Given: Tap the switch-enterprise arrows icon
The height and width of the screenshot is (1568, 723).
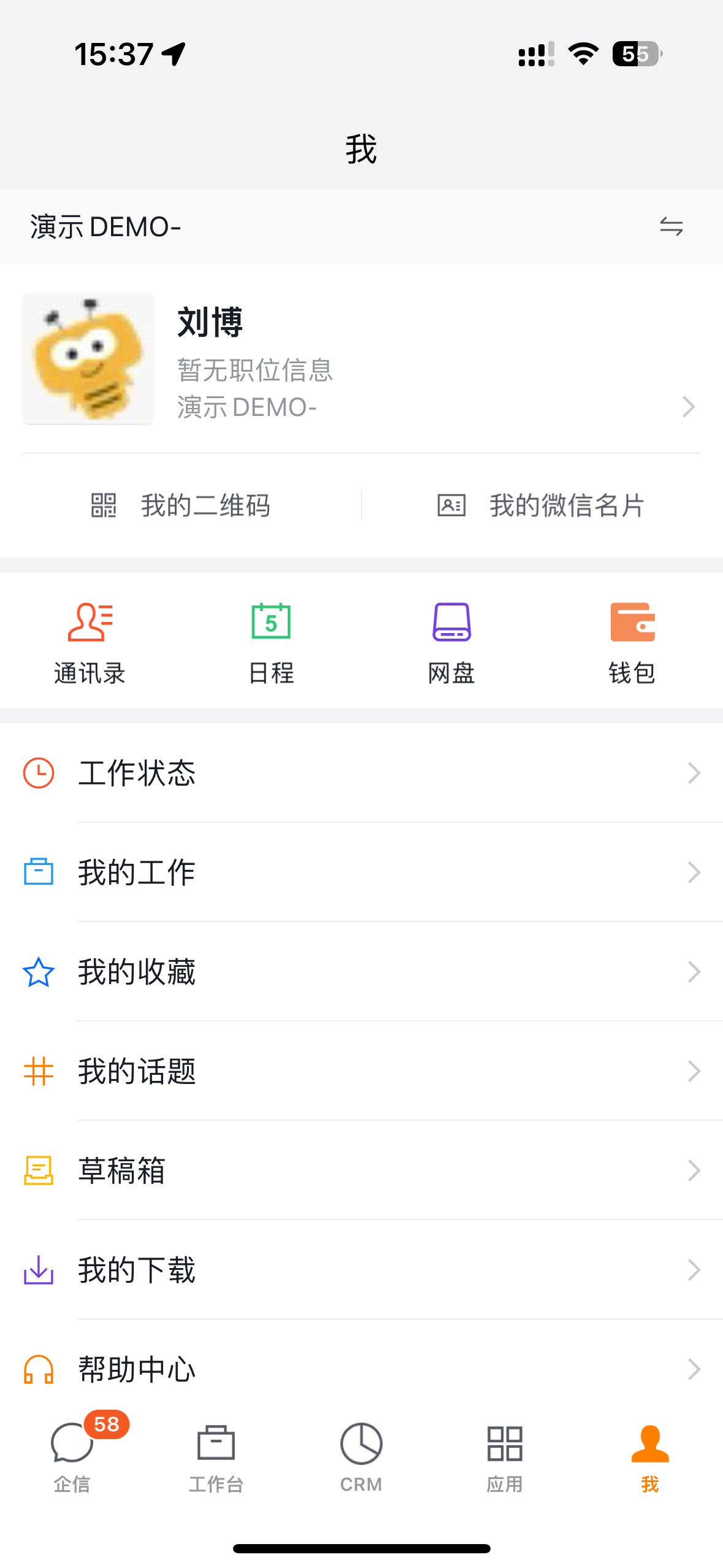Looking at the screenshot, I should (671, 227).
